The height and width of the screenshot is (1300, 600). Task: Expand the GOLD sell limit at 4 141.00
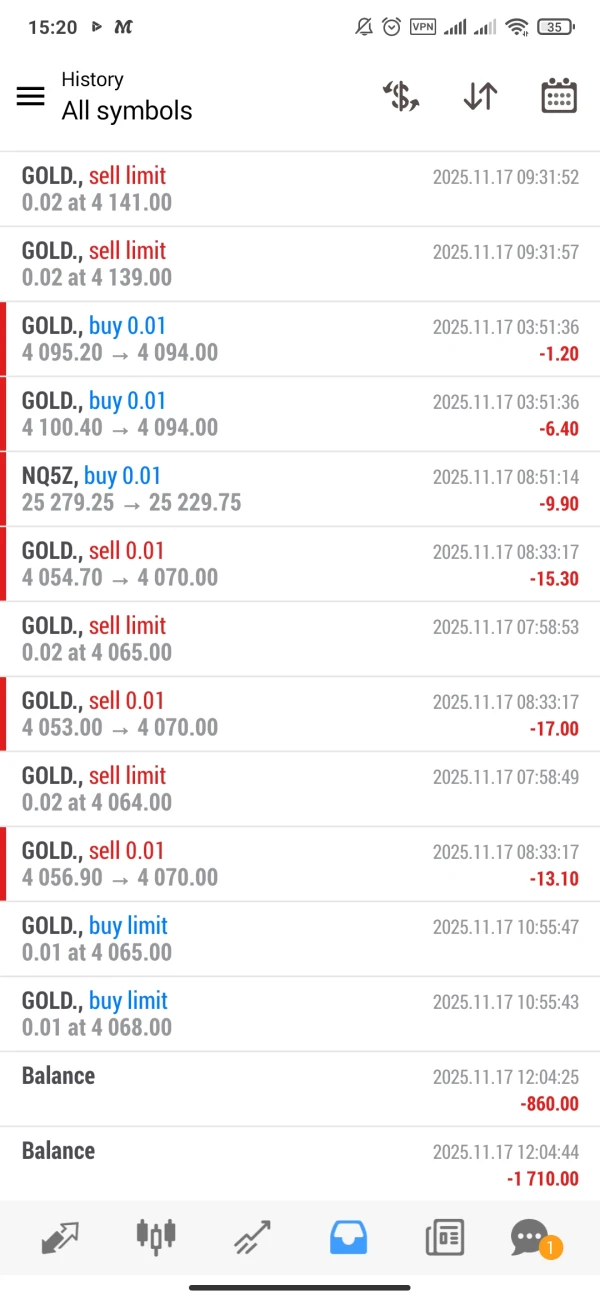[300, 189]
